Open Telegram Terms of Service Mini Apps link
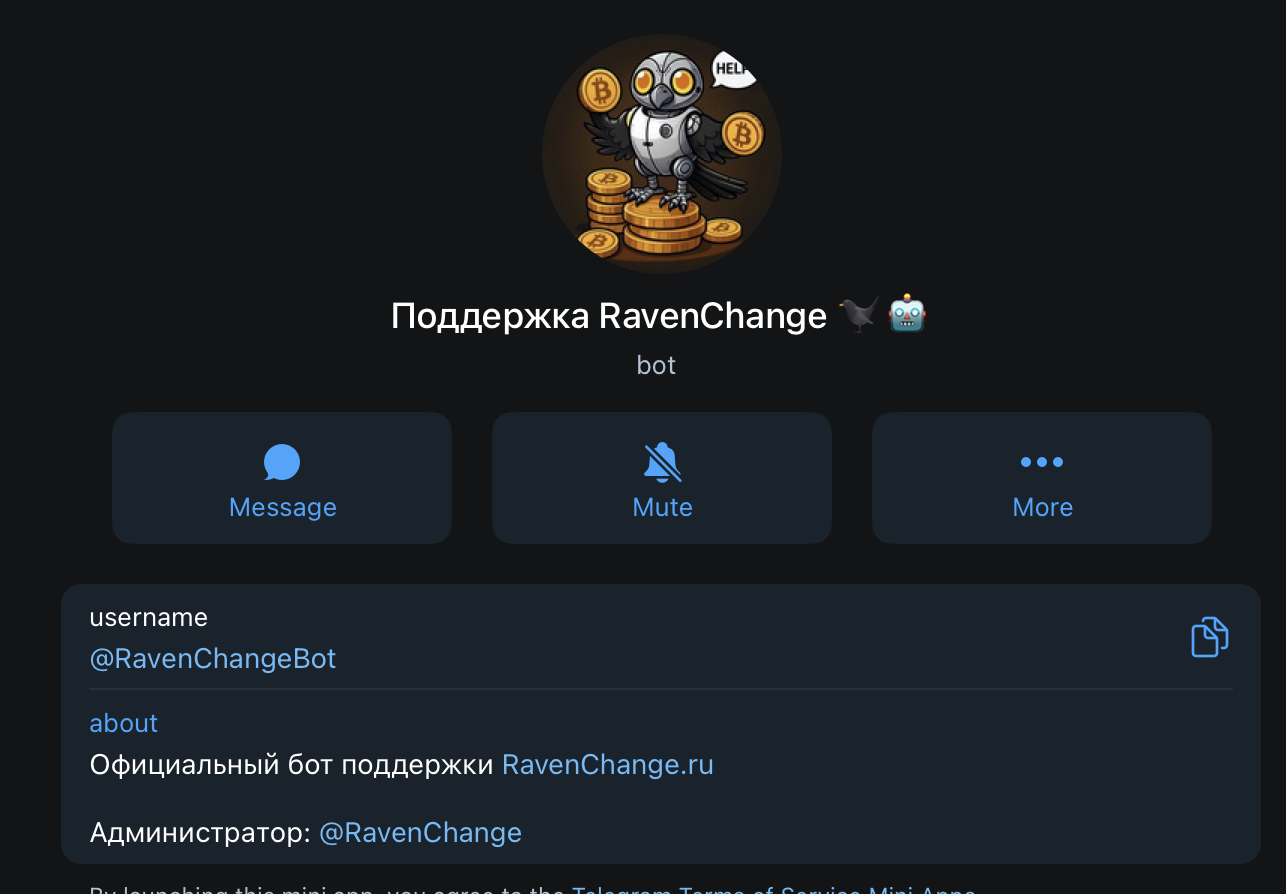This screenshot has width=1286, height=894. pyautogui.click(x=772, y=889)
